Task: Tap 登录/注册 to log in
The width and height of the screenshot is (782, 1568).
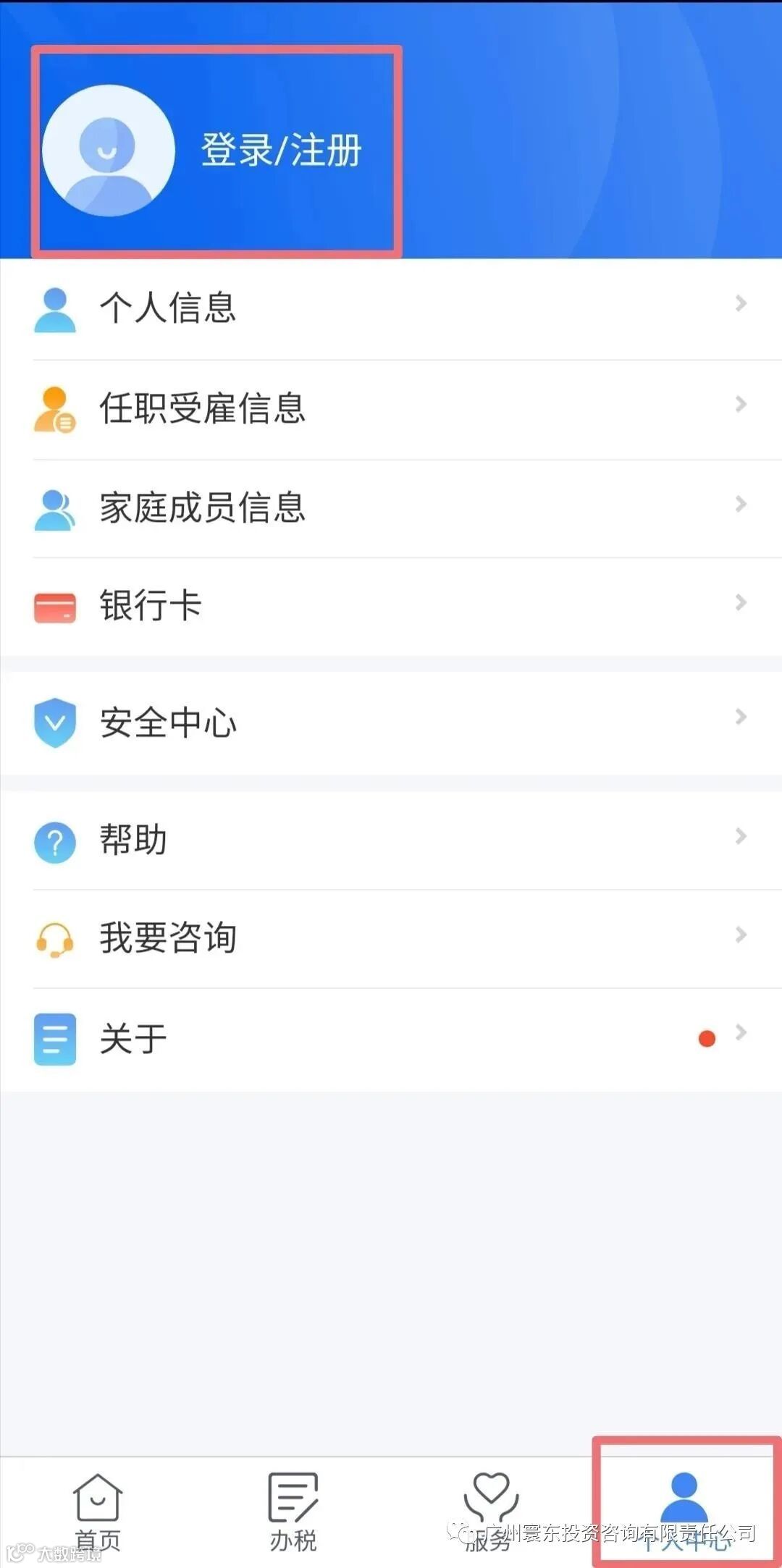Action: pyautogui.click(x=281, y=151)
